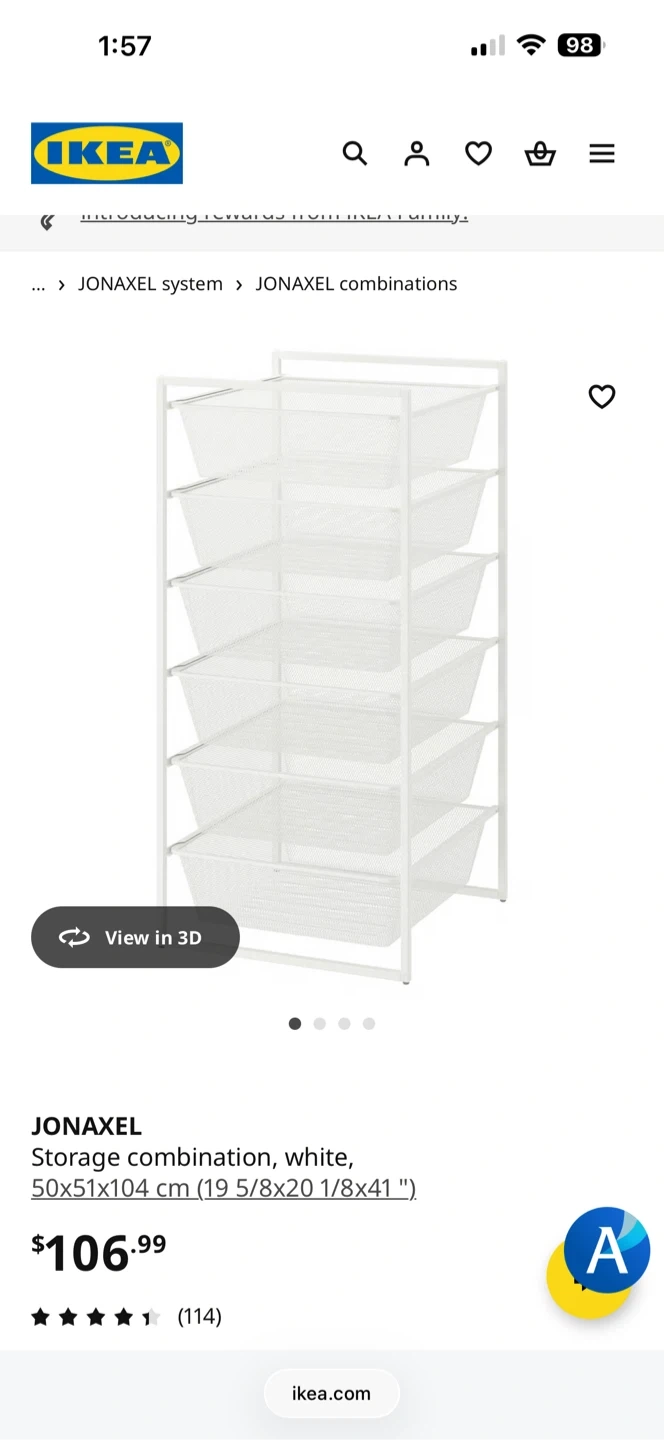Save JONAXEL storage combination to favorites
Screen dimensions: 664x1440
(x=601, y=397)
